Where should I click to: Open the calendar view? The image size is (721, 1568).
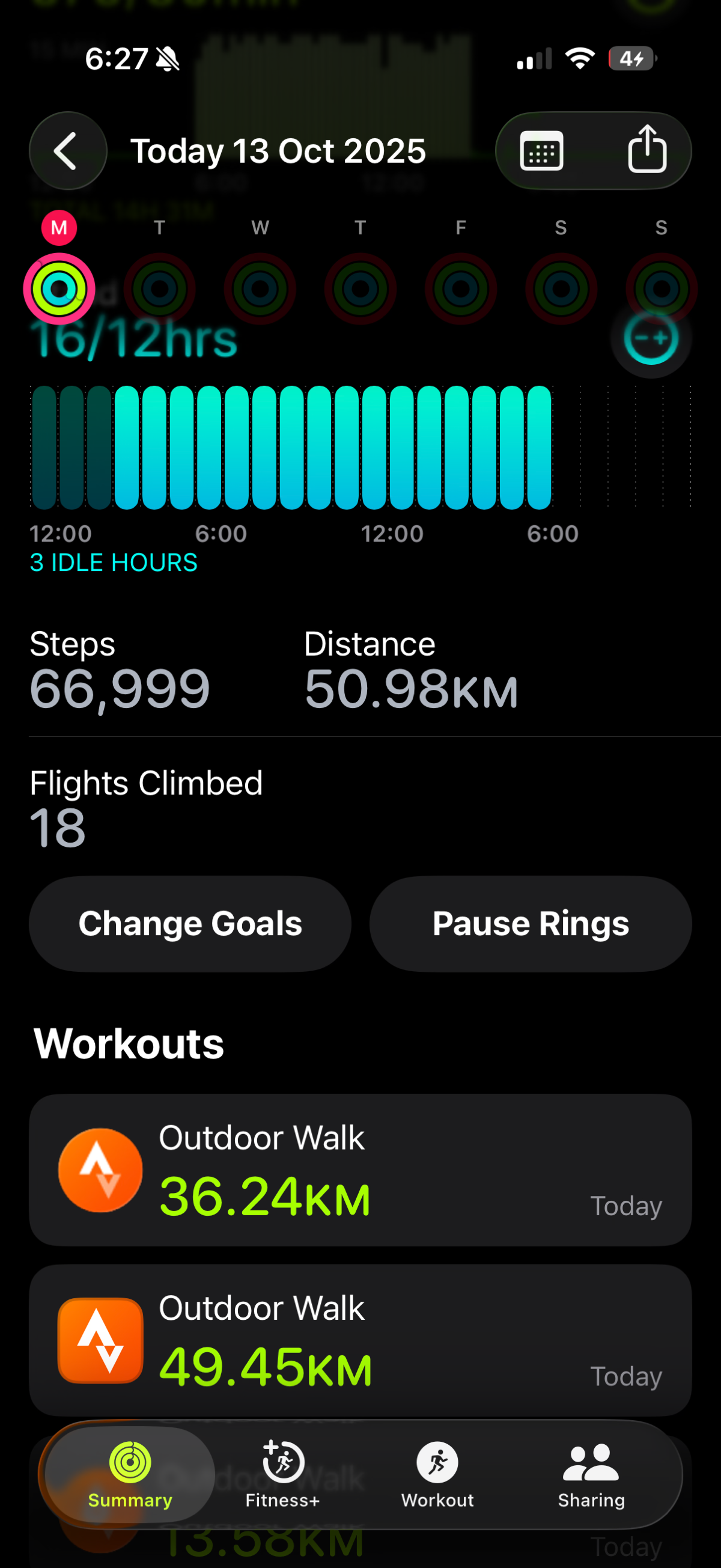(x=541, y=151)
